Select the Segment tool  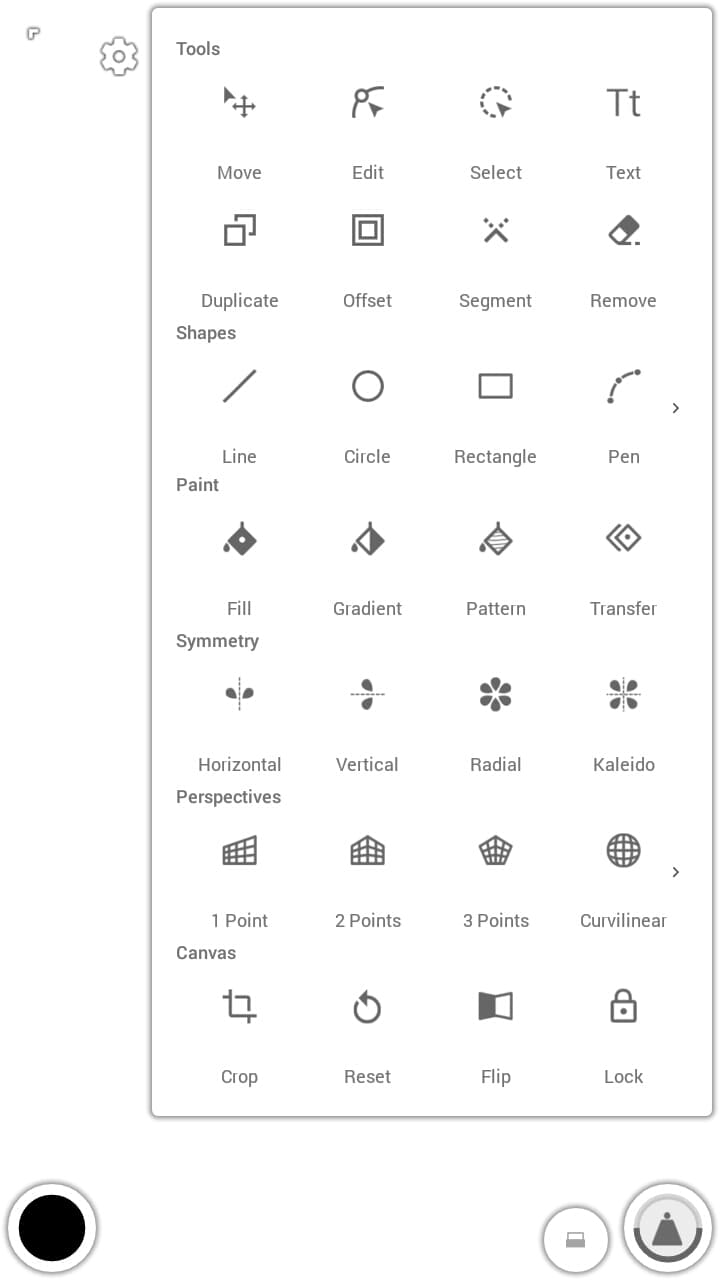point(495,230)
